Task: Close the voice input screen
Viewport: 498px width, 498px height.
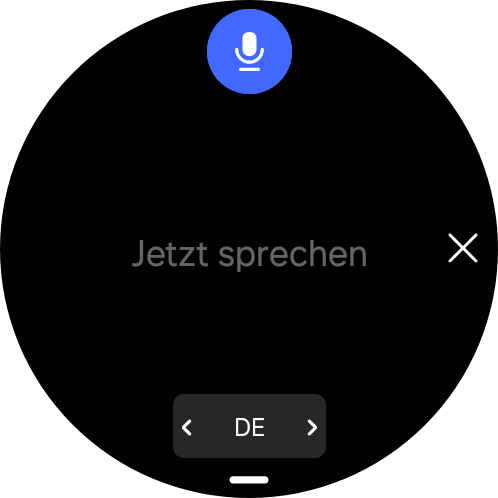Action: point(463,248)
